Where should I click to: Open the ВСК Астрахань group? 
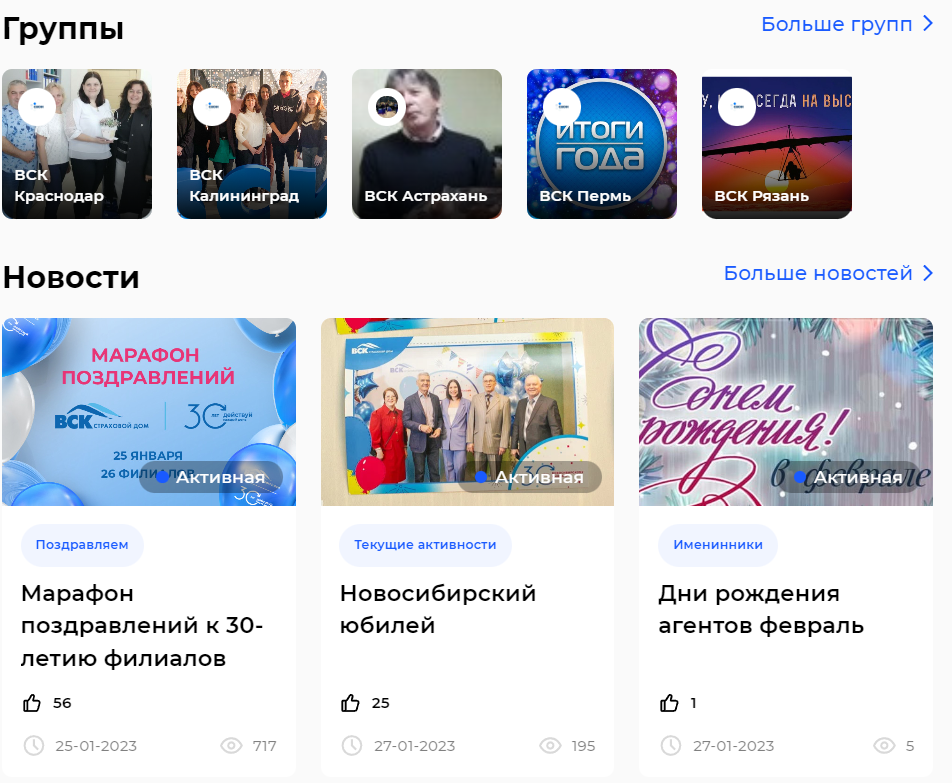(427, 144)
